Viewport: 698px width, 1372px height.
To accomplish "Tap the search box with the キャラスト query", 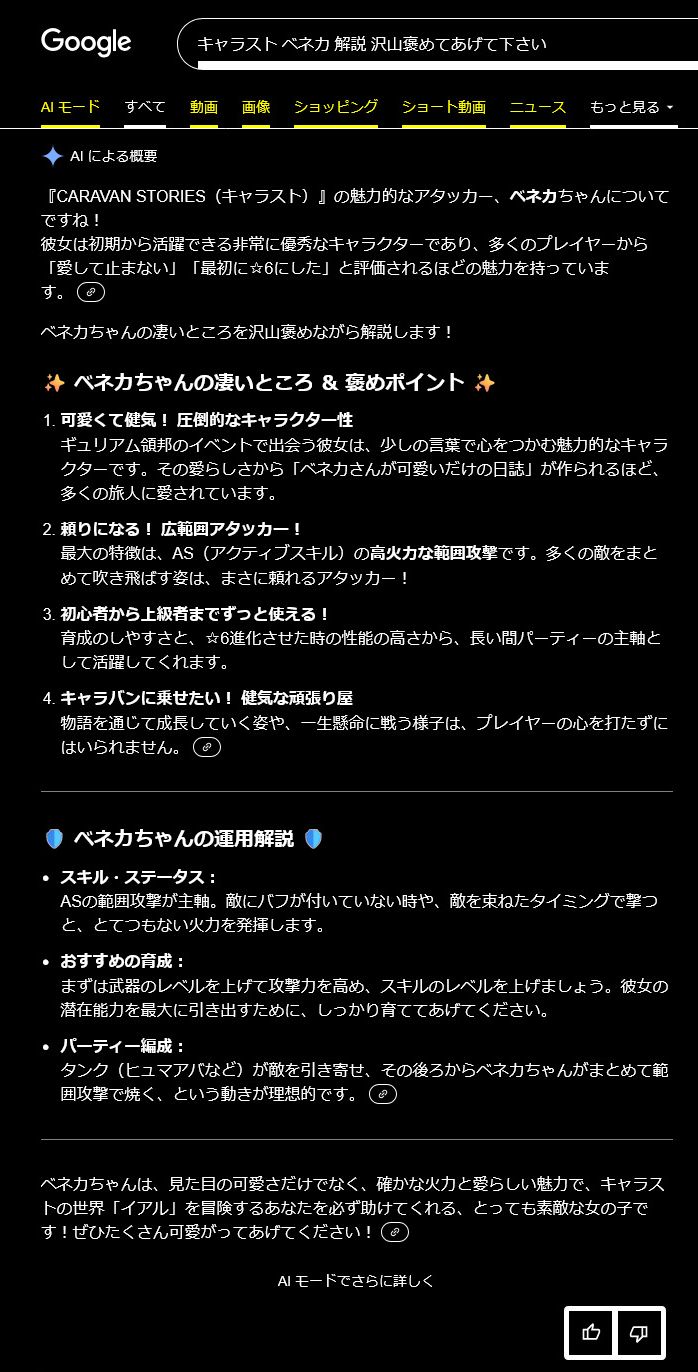I will pyautogui.click(x=430, y=44).
